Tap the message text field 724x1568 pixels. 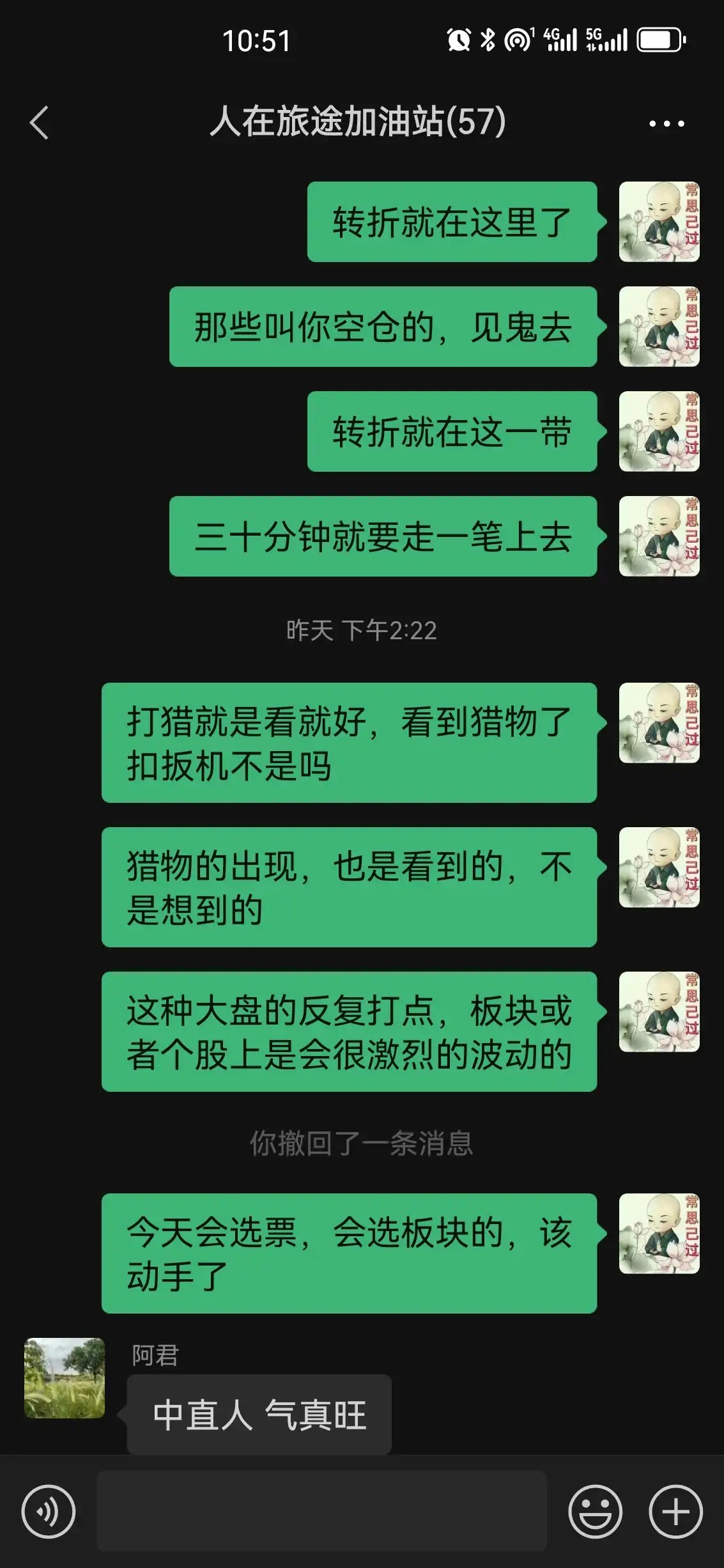pos(321,1510)
